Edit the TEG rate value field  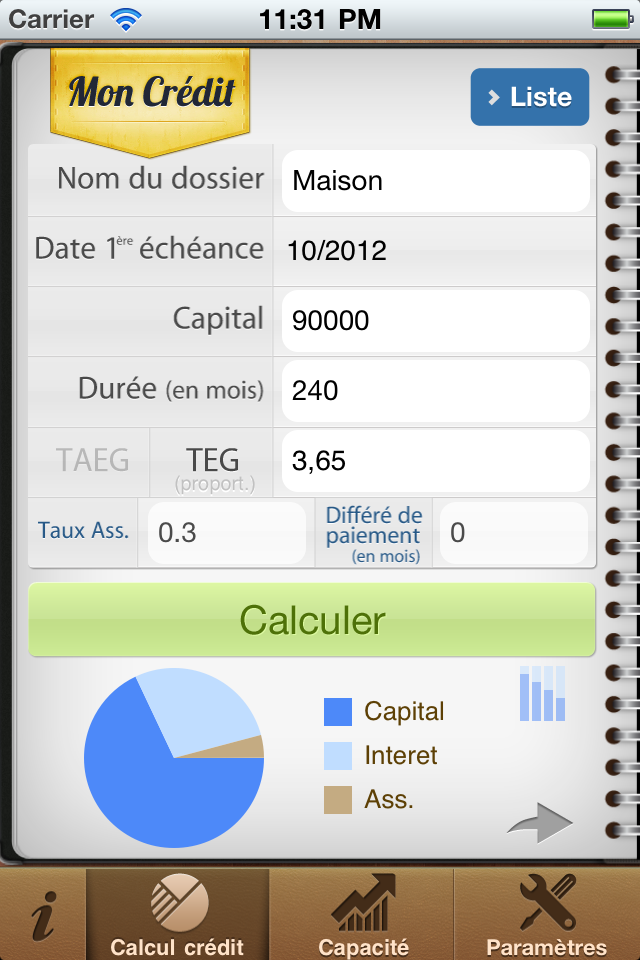click(435, 461)
